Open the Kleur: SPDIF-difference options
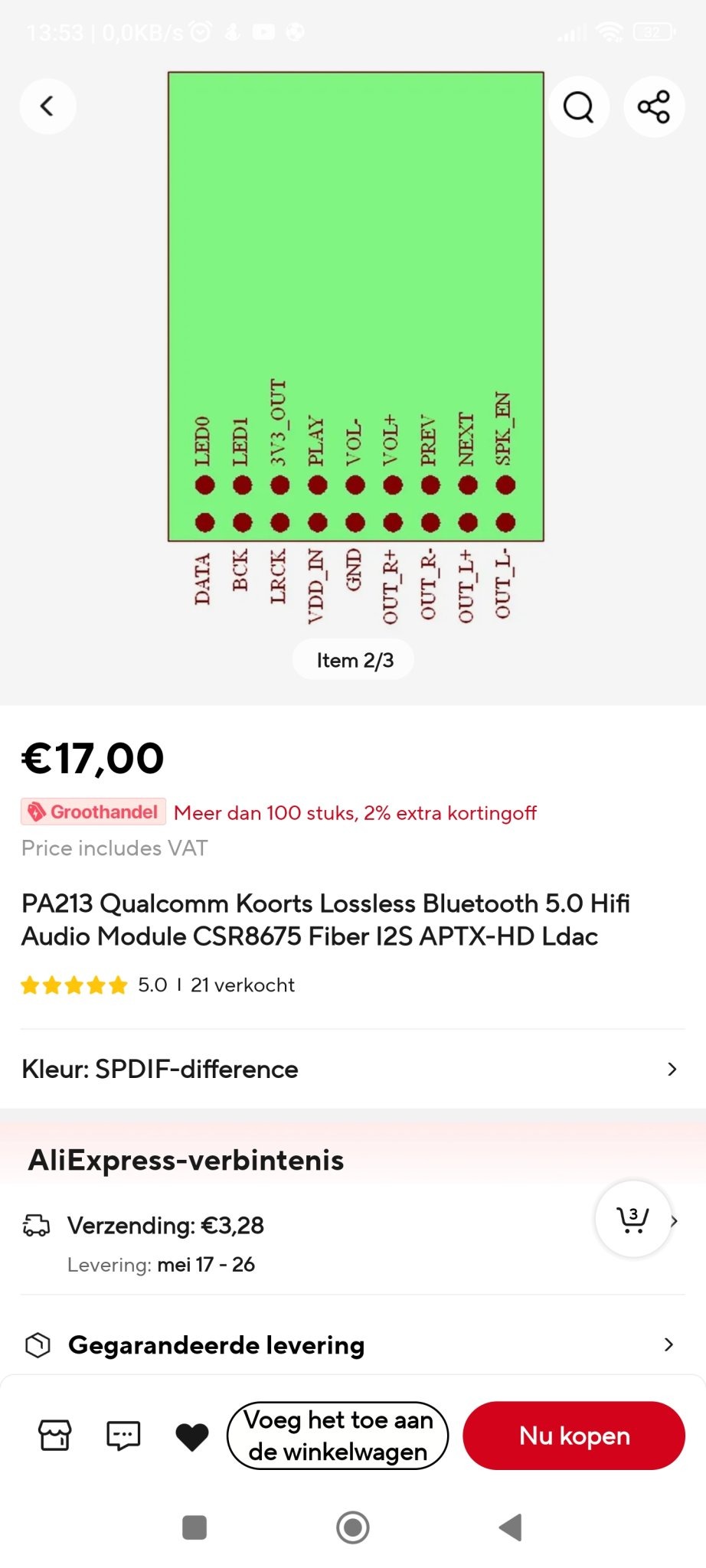 pyautogui.click(x=352, y=1069)
